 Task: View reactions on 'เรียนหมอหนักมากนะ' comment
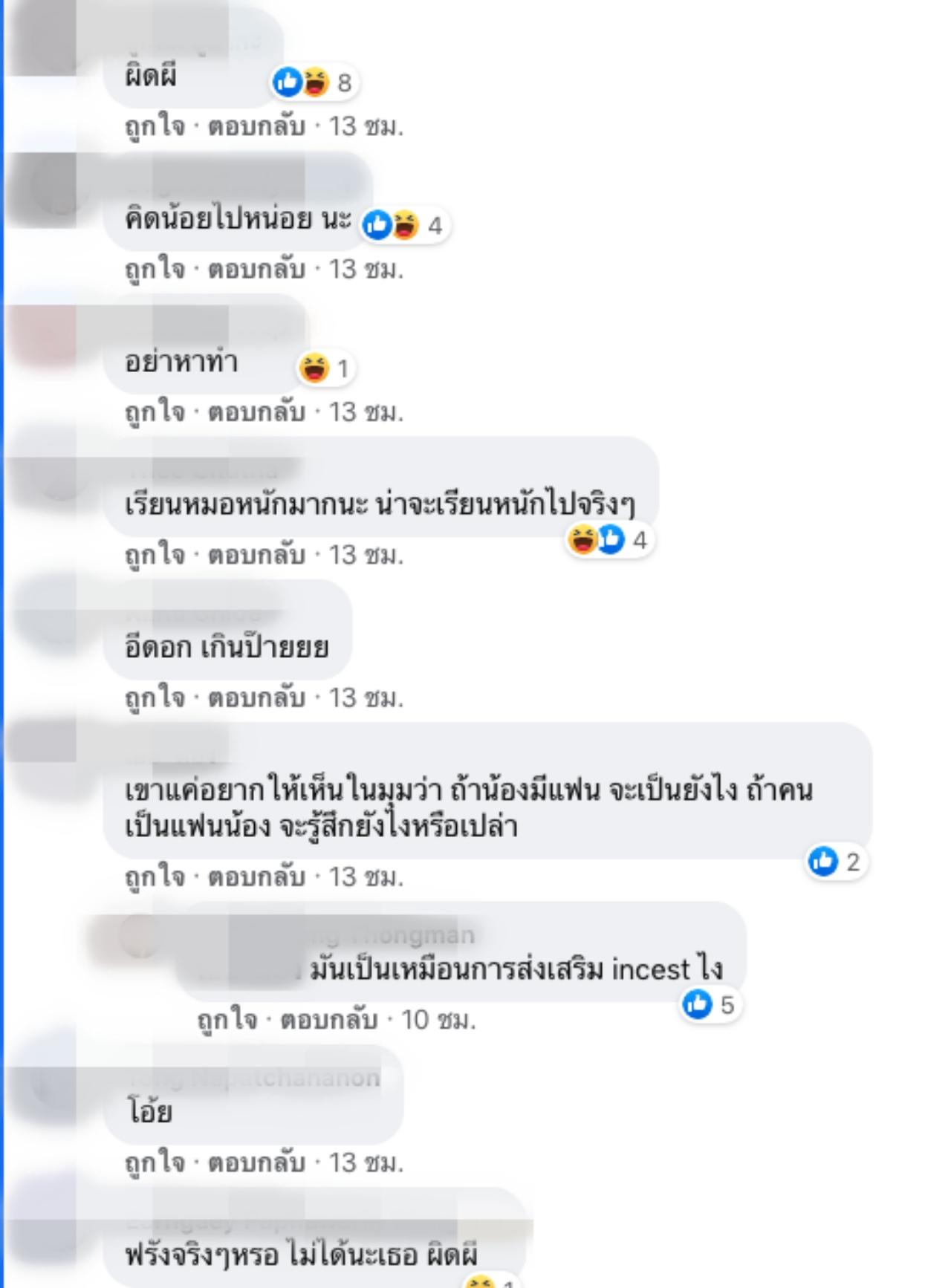tap(608, 540)
